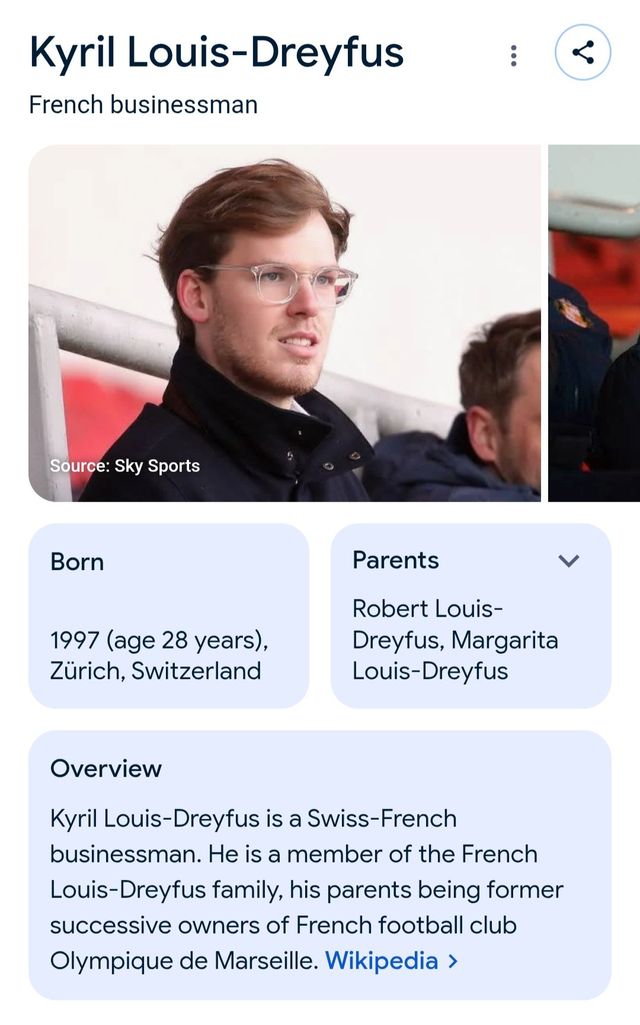Viewport: 640px width, 1025px height.
Task: Open the Wikedia link in Overview
Action: pos(391,961)
